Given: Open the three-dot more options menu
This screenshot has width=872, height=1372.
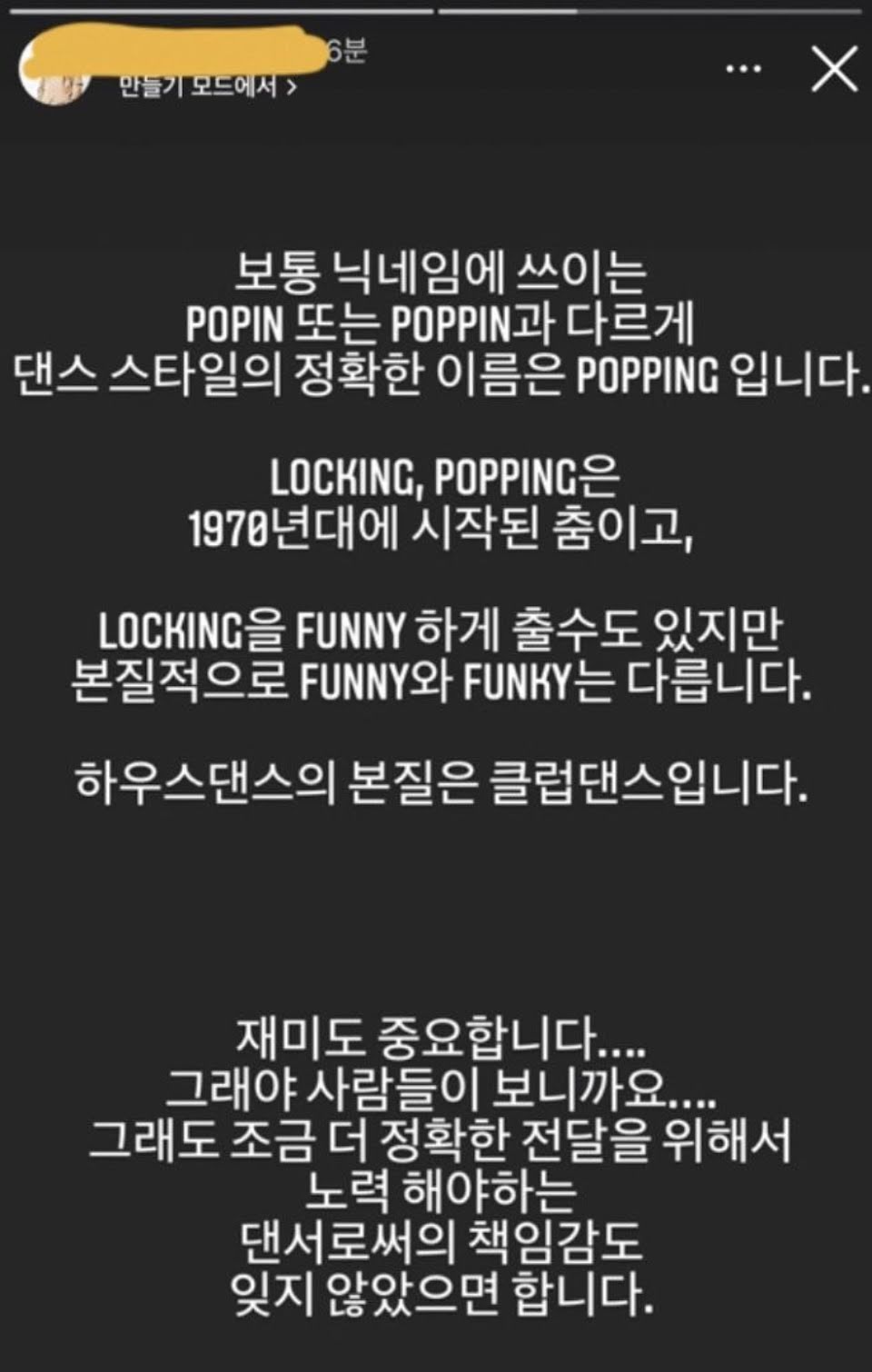Looking at the screenshot, I should (744, 69).
